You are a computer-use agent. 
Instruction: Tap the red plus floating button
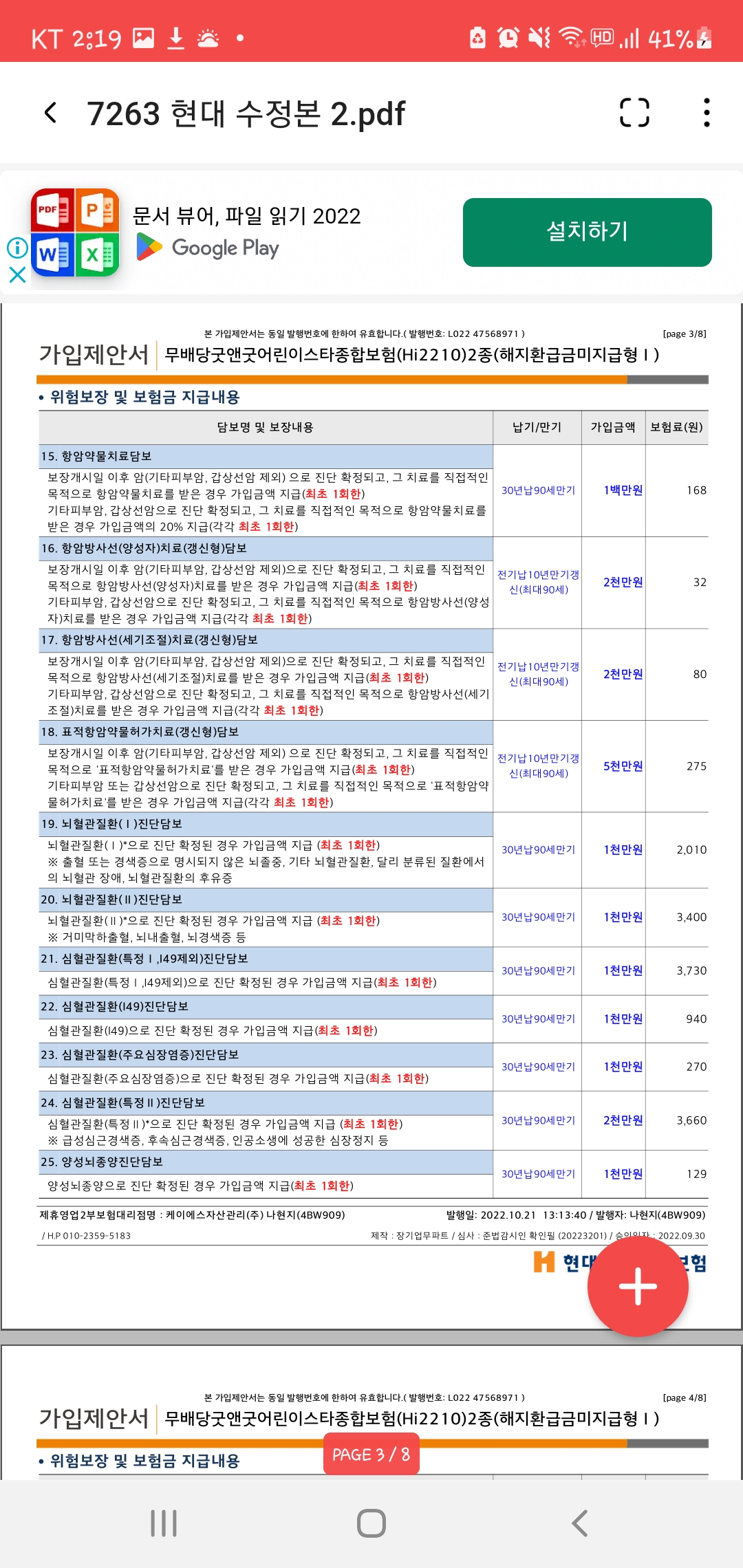point(638,1286)
